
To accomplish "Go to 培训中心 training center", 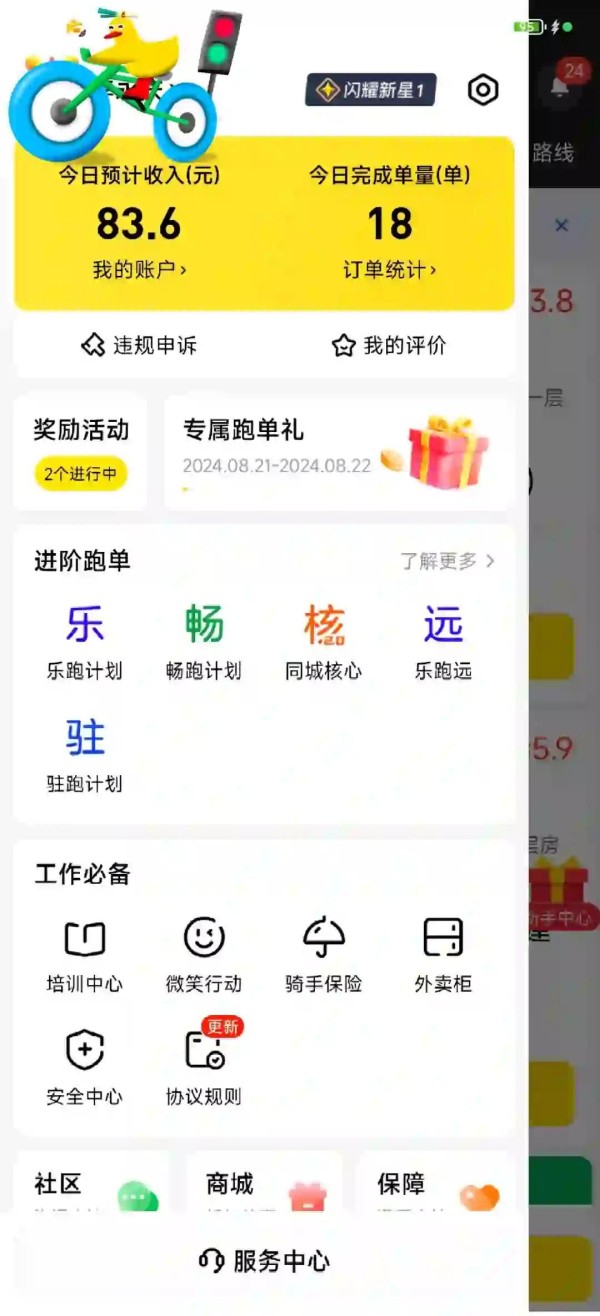I will [x=85, y=955].
